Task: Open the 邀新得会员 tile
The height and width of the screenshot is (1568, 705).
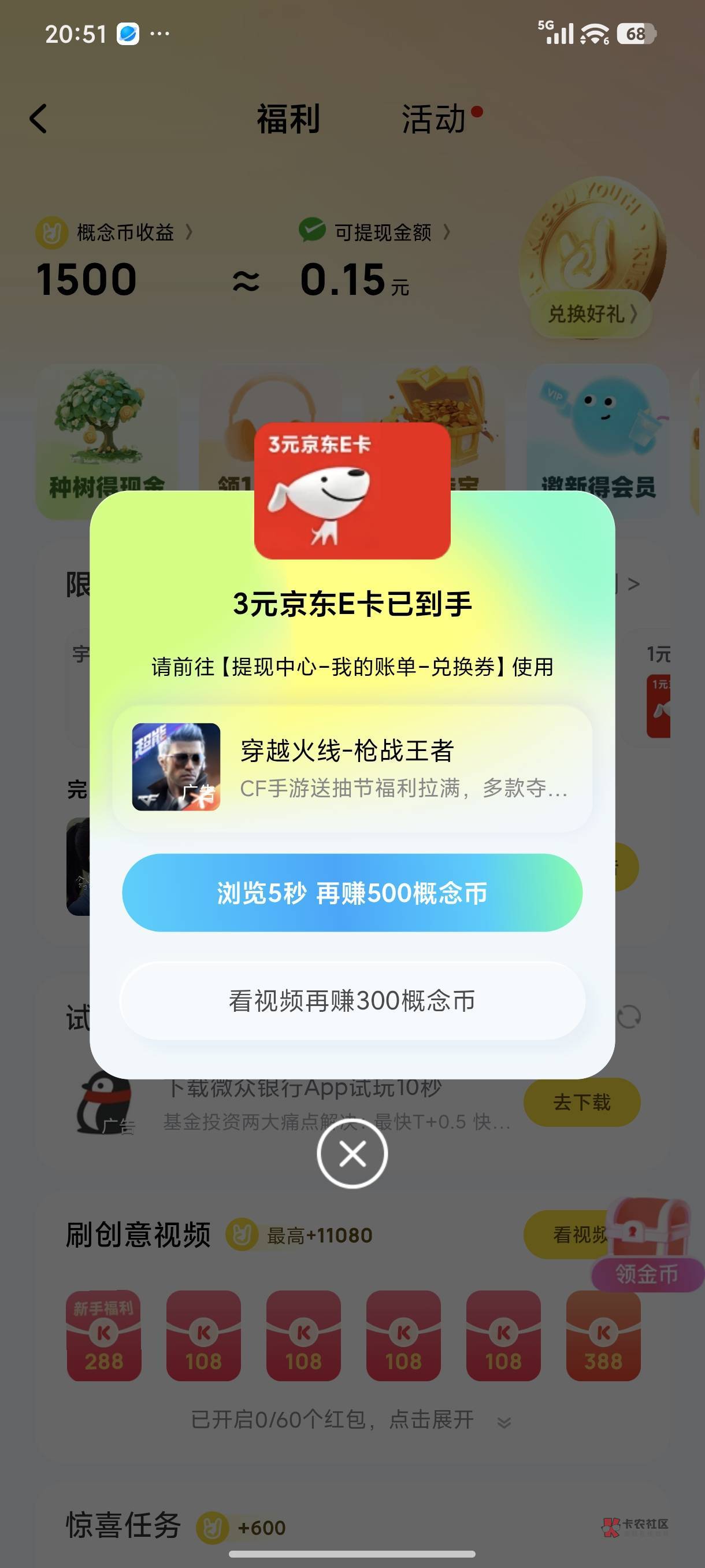Action: (x=598, y=441)
